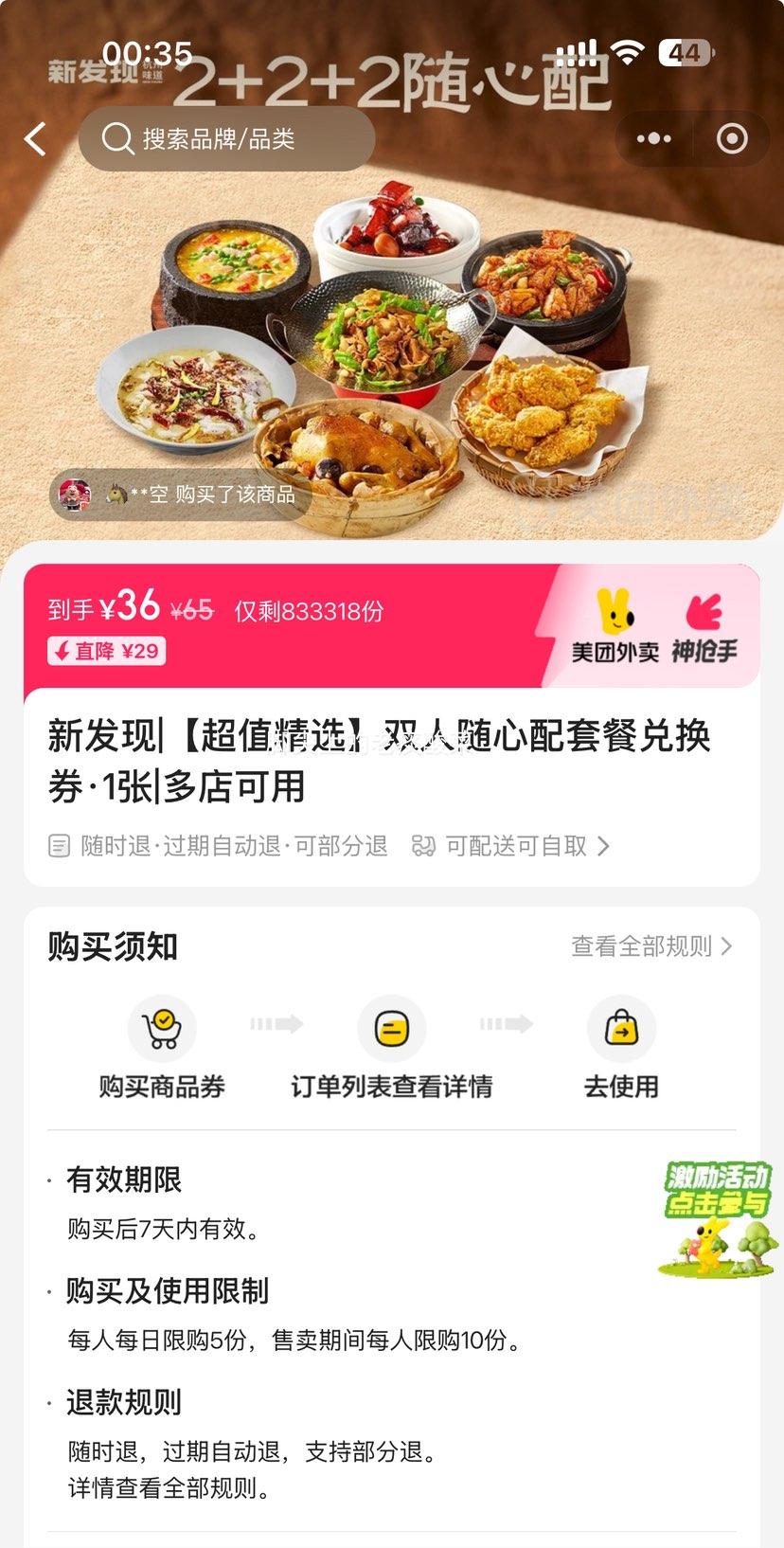Open the 可配送可自取 detail chevron

605,846
